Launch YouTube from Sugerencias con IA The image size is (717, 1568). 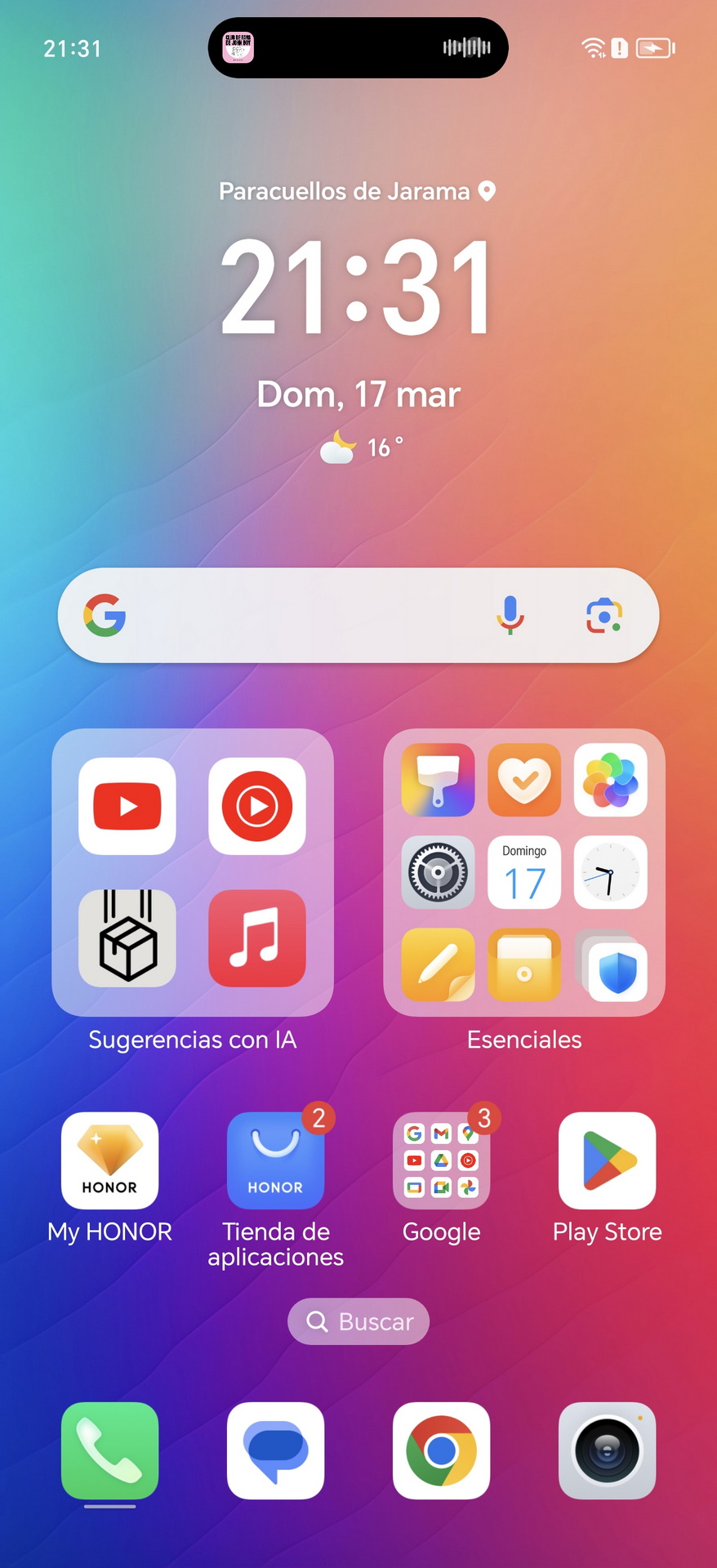tap(127, 806)
